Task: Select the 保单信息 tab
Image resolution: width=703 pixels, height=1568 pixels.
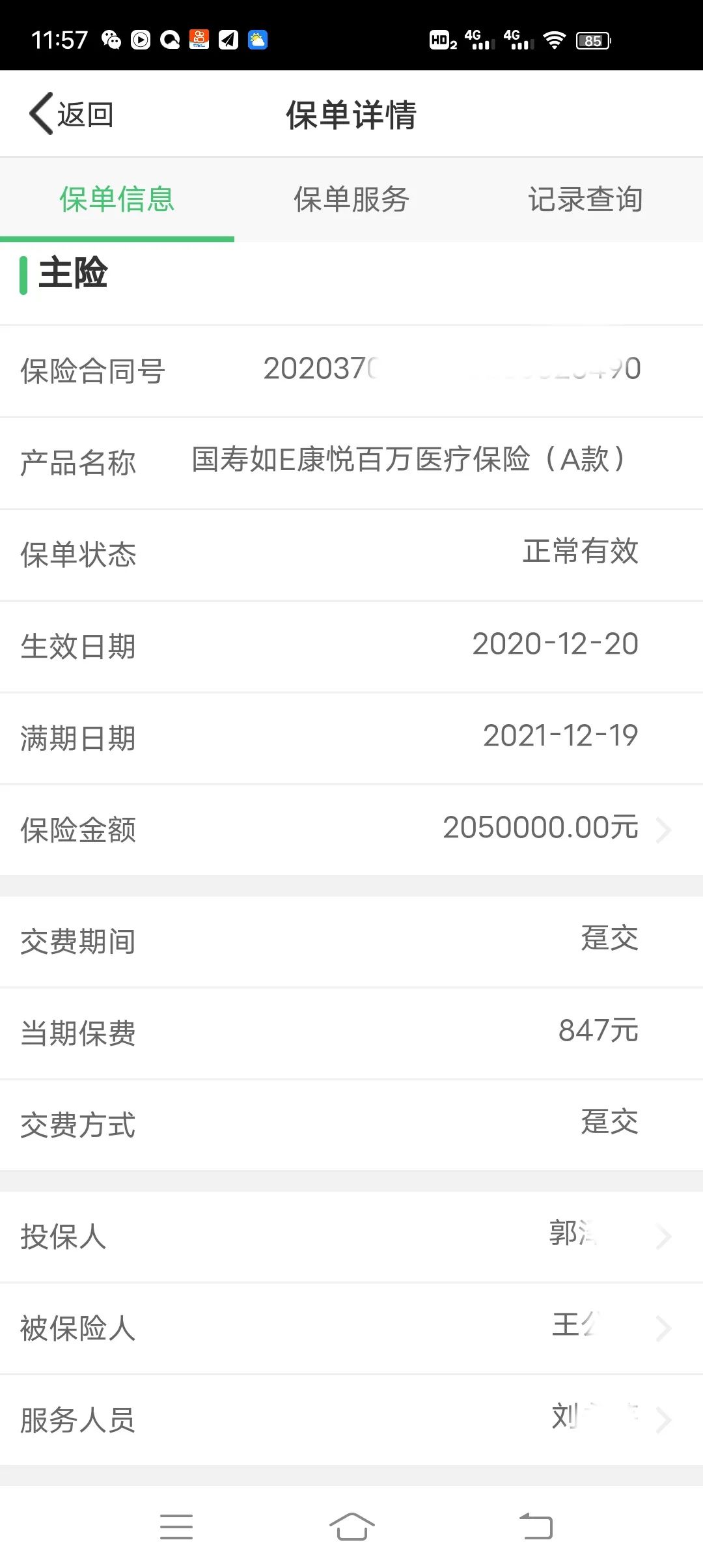Action: tap(117, 199)
